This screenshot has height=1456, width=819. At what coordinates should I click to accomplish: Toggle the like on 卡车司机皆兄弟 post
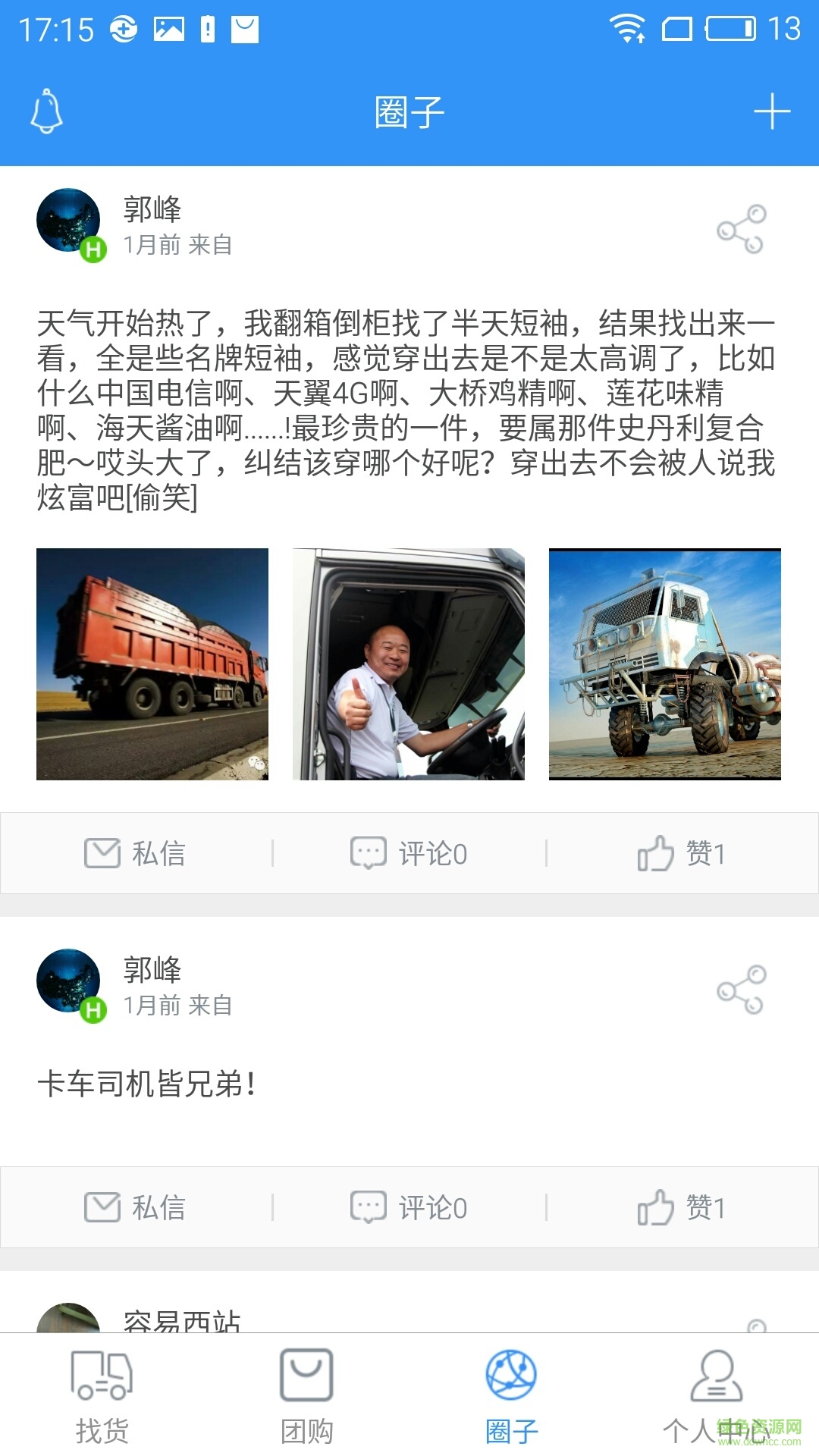coord(654,1207)
